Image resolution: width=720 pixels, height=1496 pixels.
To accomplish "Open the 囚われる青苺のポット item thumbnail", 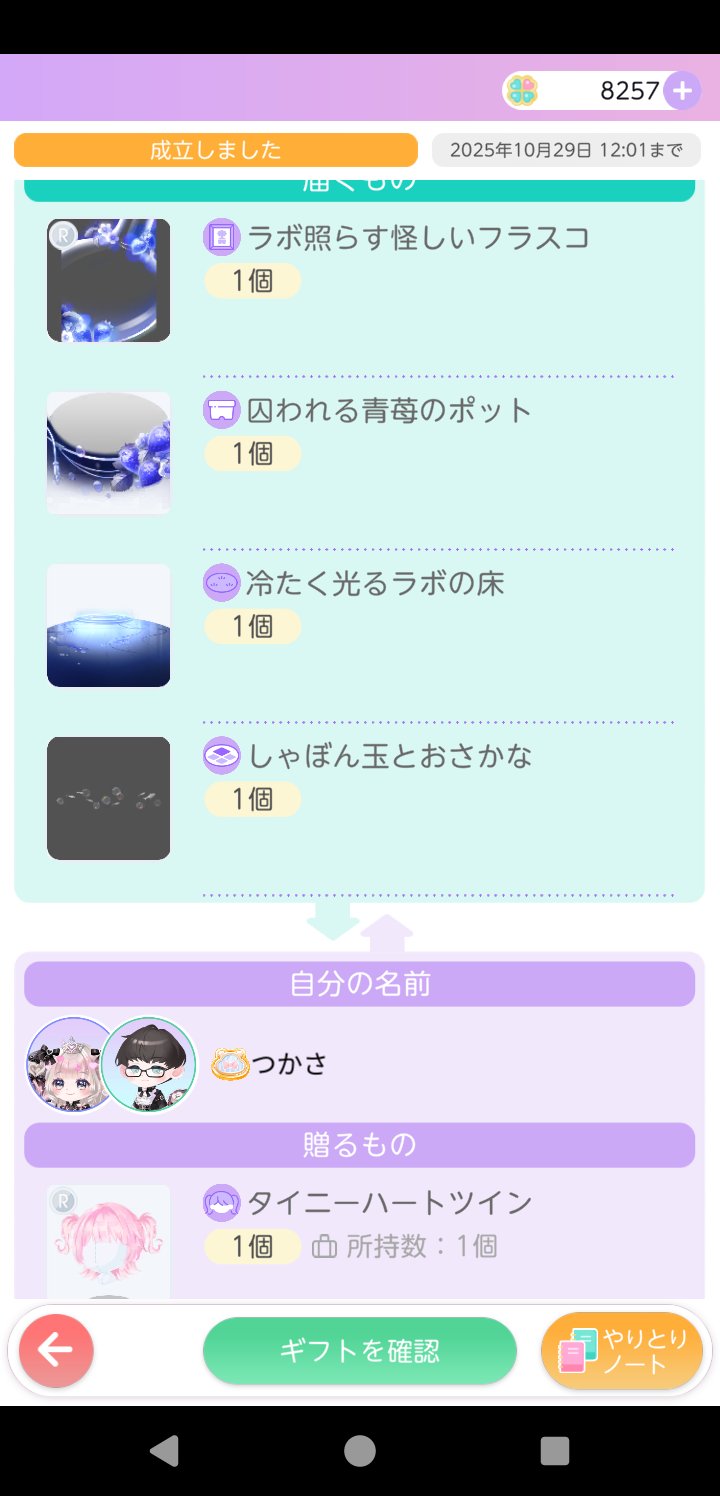I will 108,453.
